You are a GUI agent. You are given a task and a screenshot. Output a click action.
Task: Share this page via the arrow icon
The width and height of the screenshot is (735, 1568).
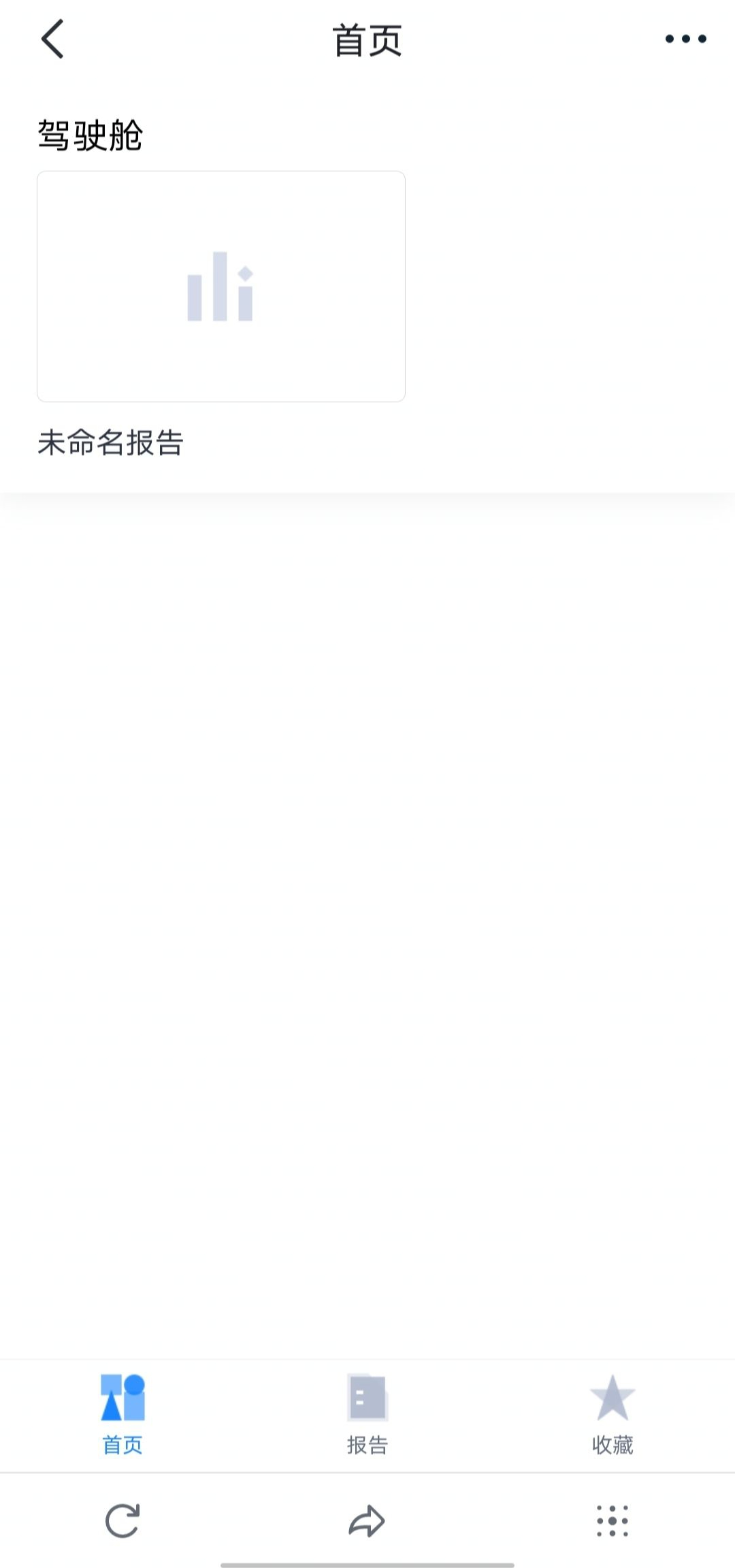click(367, 1521)
